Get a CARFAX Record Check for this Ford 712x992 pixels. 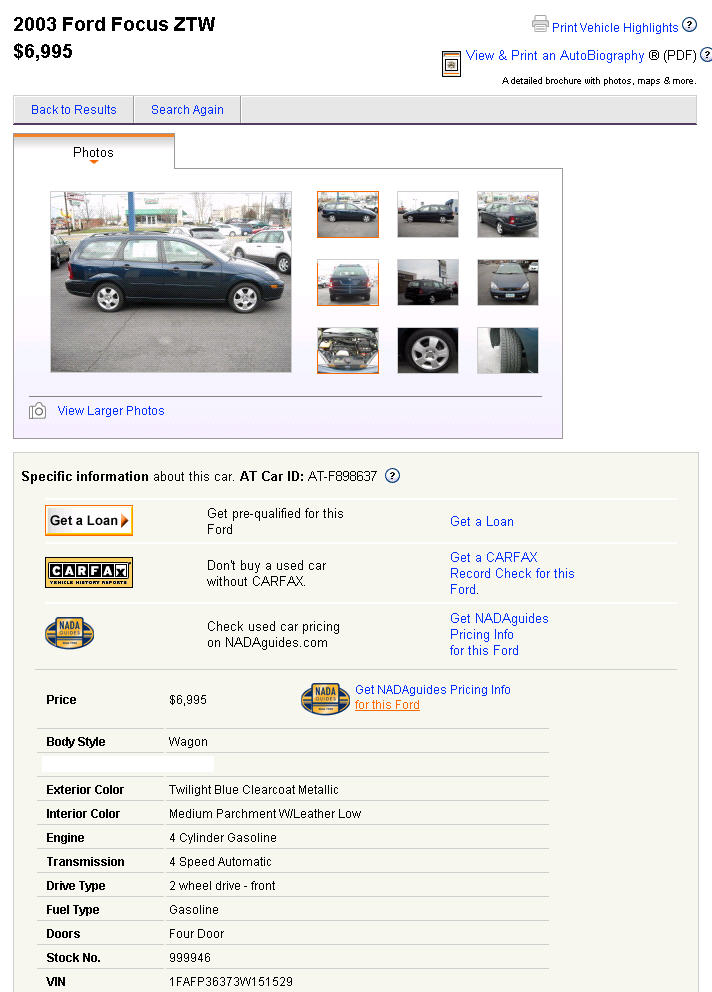pos(511,573)
